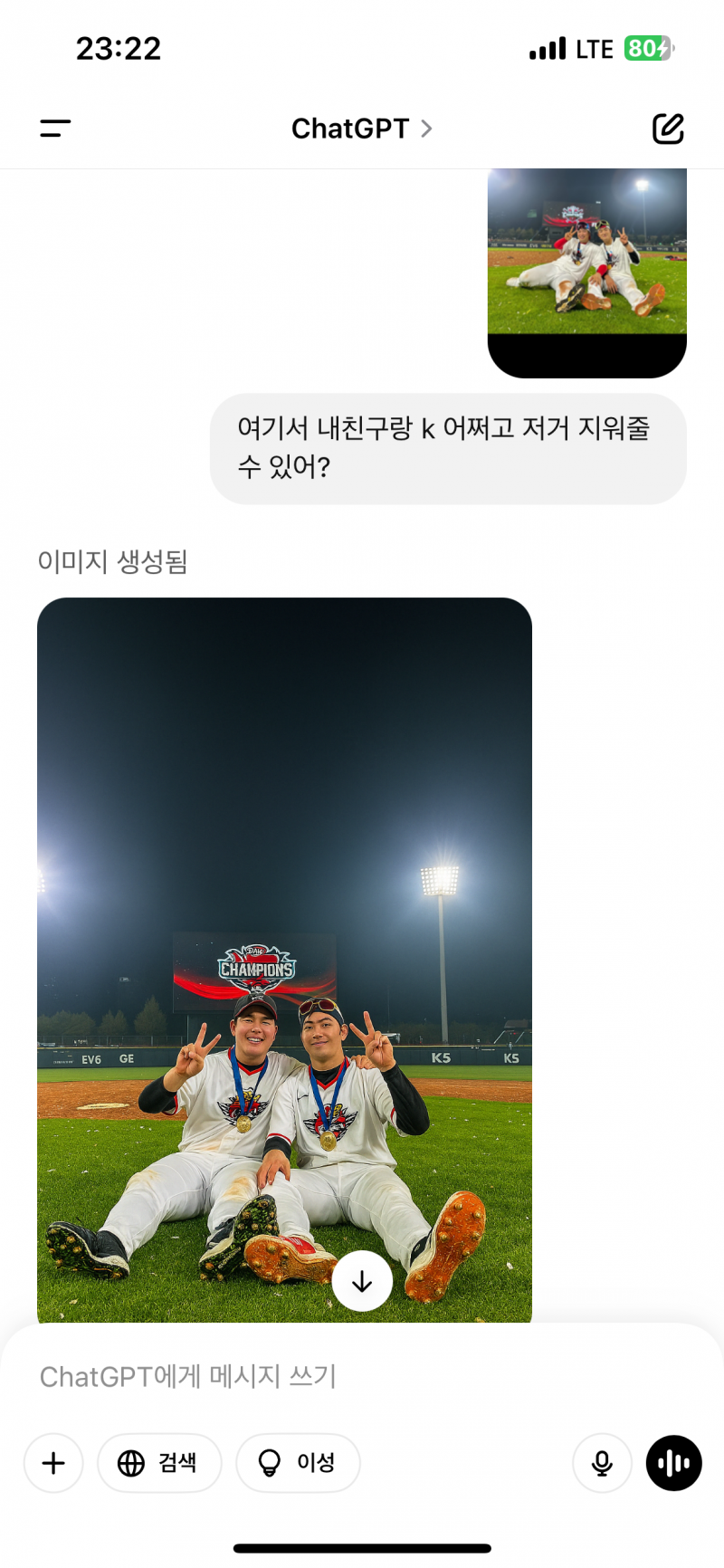Open the uploaded baseball photo thumbnail

point(586,272)
